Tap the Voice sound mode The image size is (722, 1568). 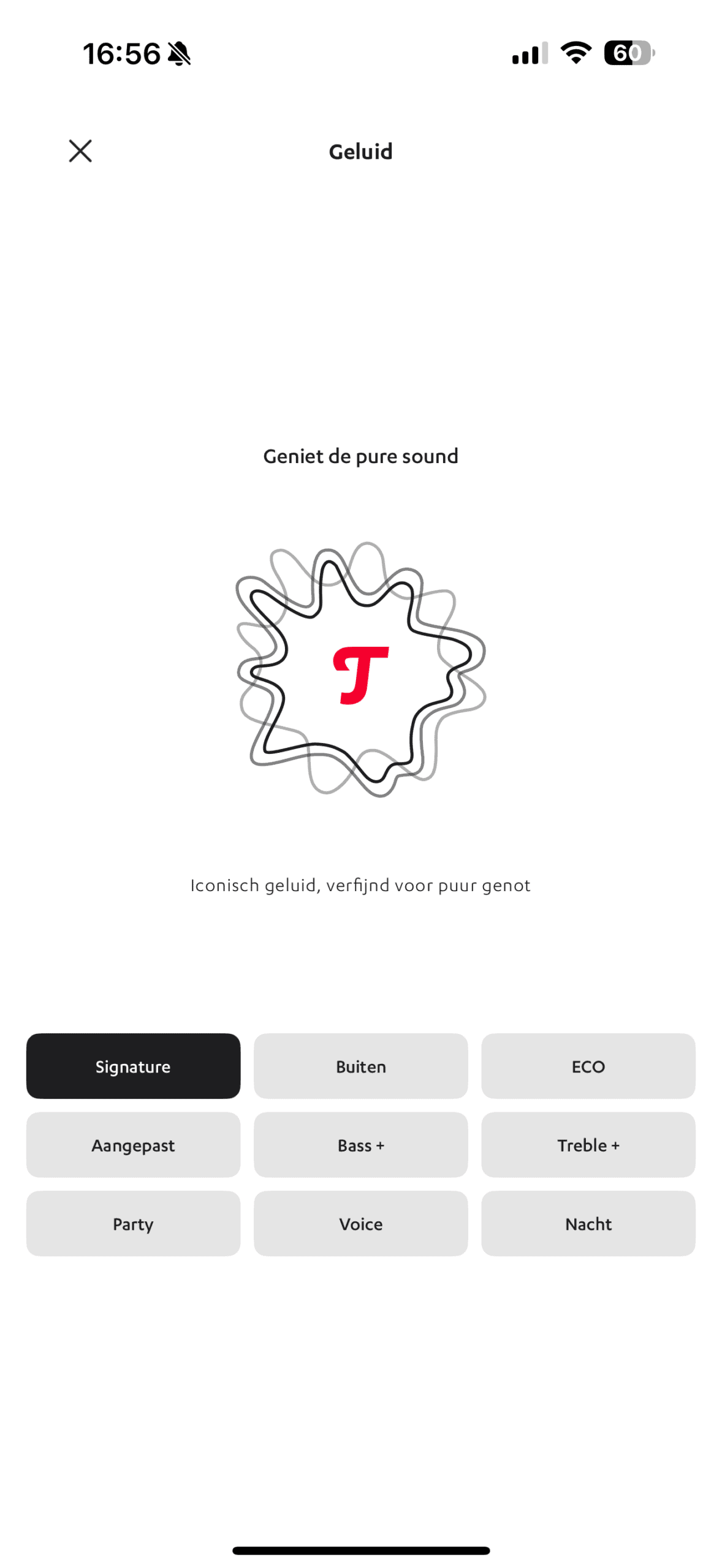point(360,1223)
